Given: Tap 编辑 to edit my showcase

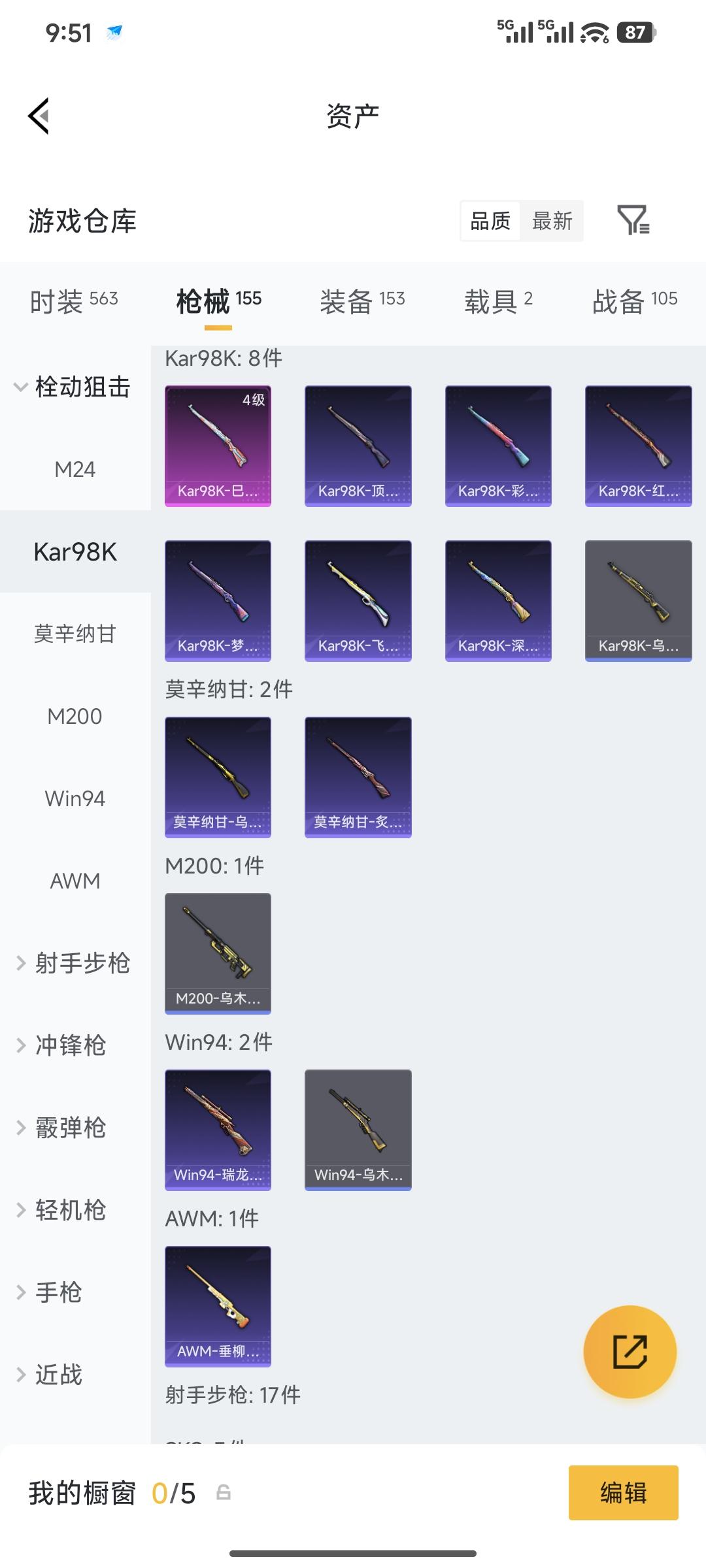Looking at the screenshot, I should click(623, 1493).
